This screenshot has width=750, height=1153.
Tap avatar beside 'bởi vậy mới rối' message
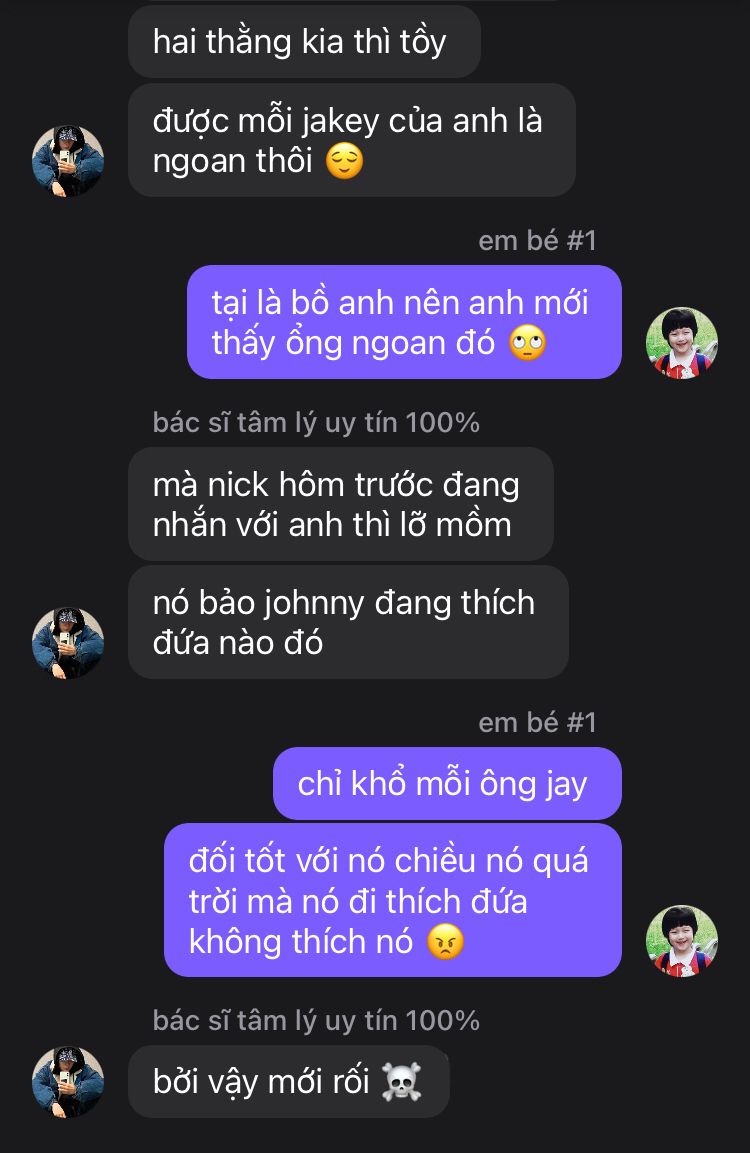[68, 1082]
